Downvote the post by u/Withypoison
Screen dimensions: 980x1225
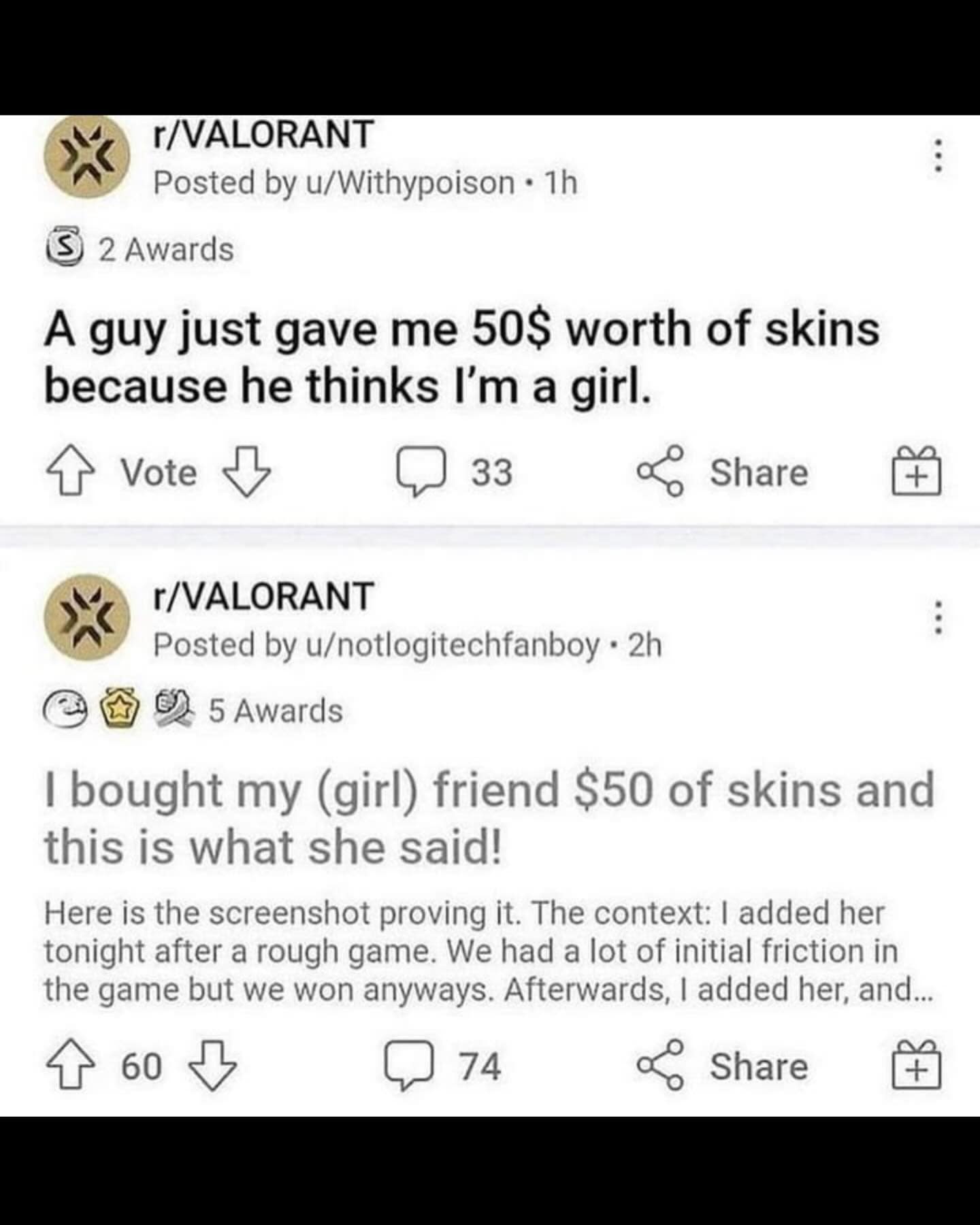(247, 471)
